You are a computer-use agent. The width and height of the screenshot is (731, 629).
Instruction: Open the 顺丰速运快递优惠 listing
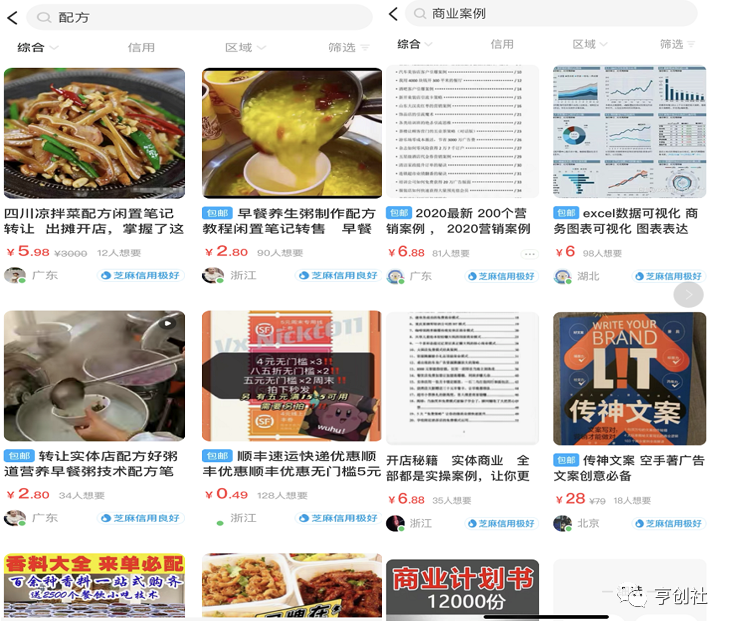(x=291, y=378)
